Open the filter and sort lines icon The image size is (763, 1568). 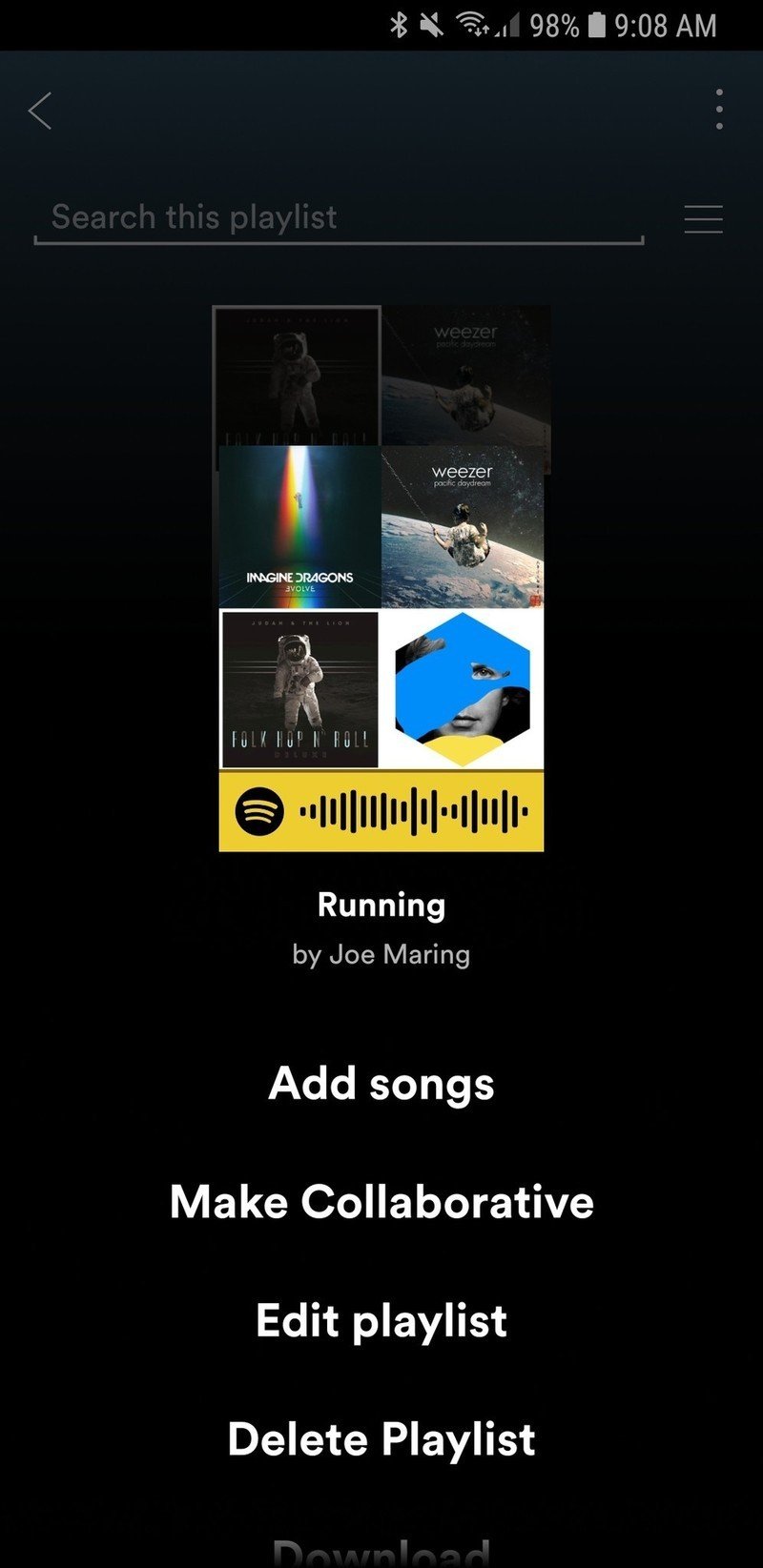[703, 219]
